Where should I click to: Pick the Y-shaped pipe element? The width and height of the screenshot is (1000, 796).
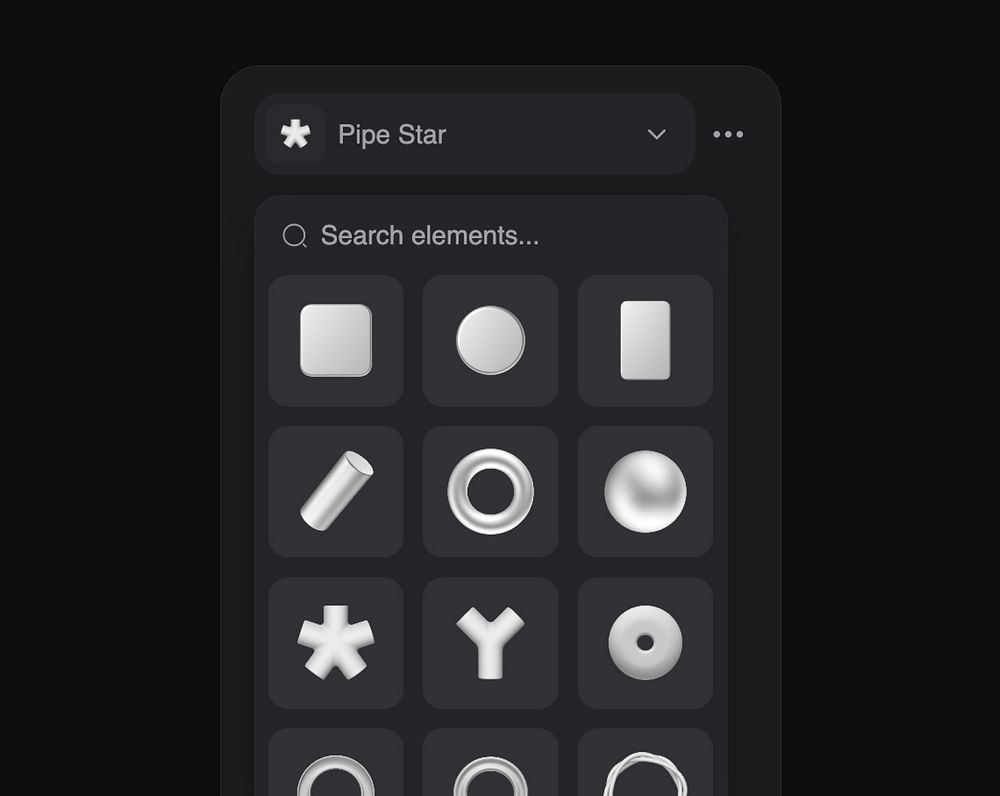pos(490,642)
